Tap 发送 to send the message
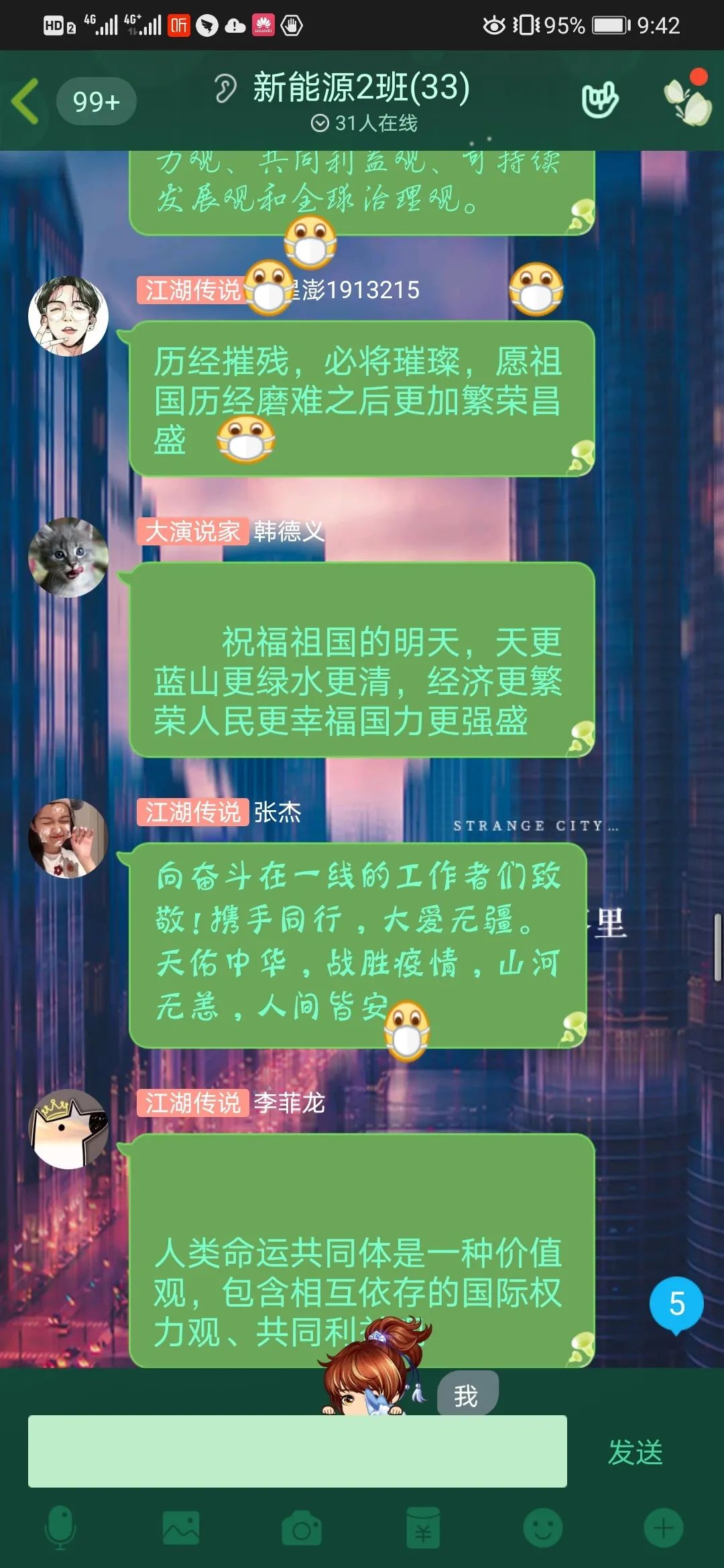Screen dimensions: 724x1568 click(634, 1452)
